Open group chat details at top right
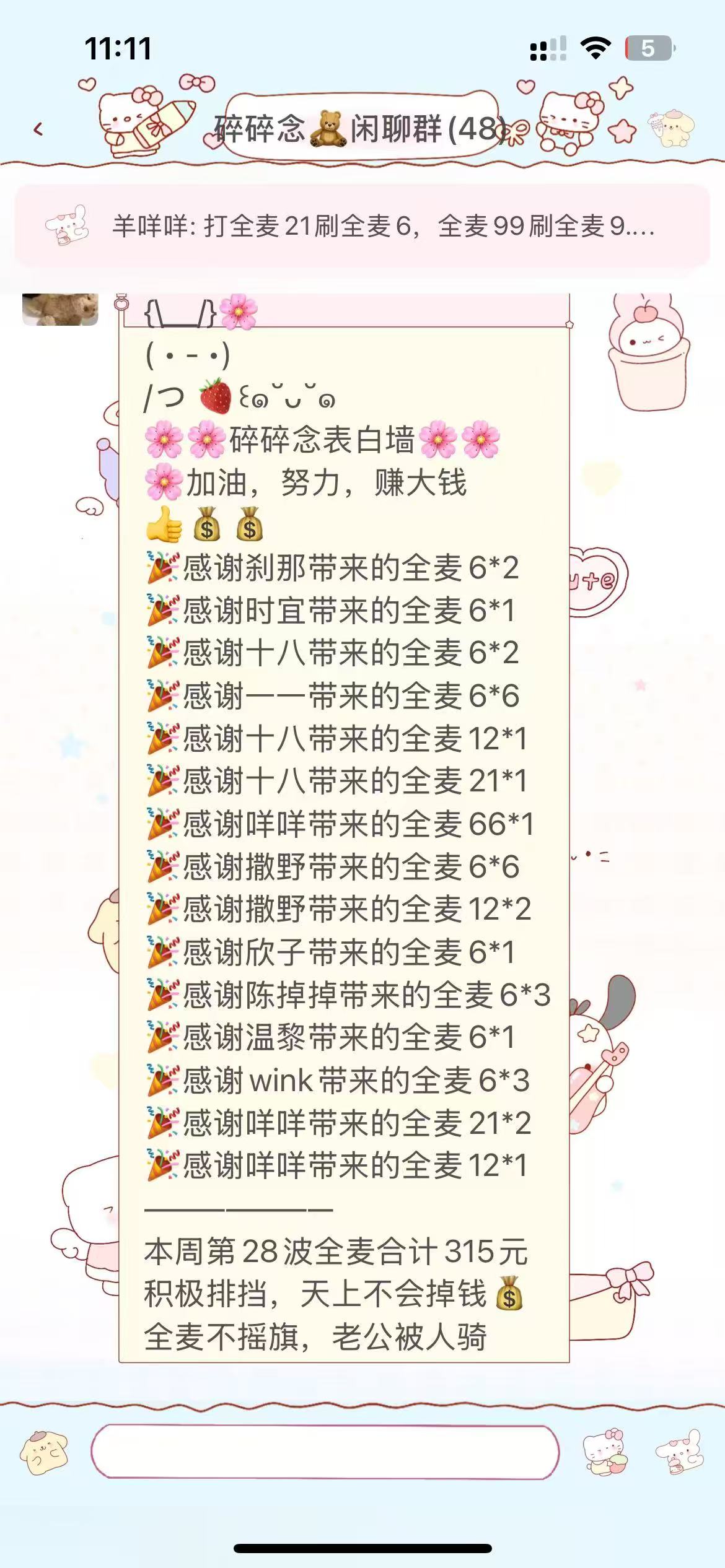 671,128
